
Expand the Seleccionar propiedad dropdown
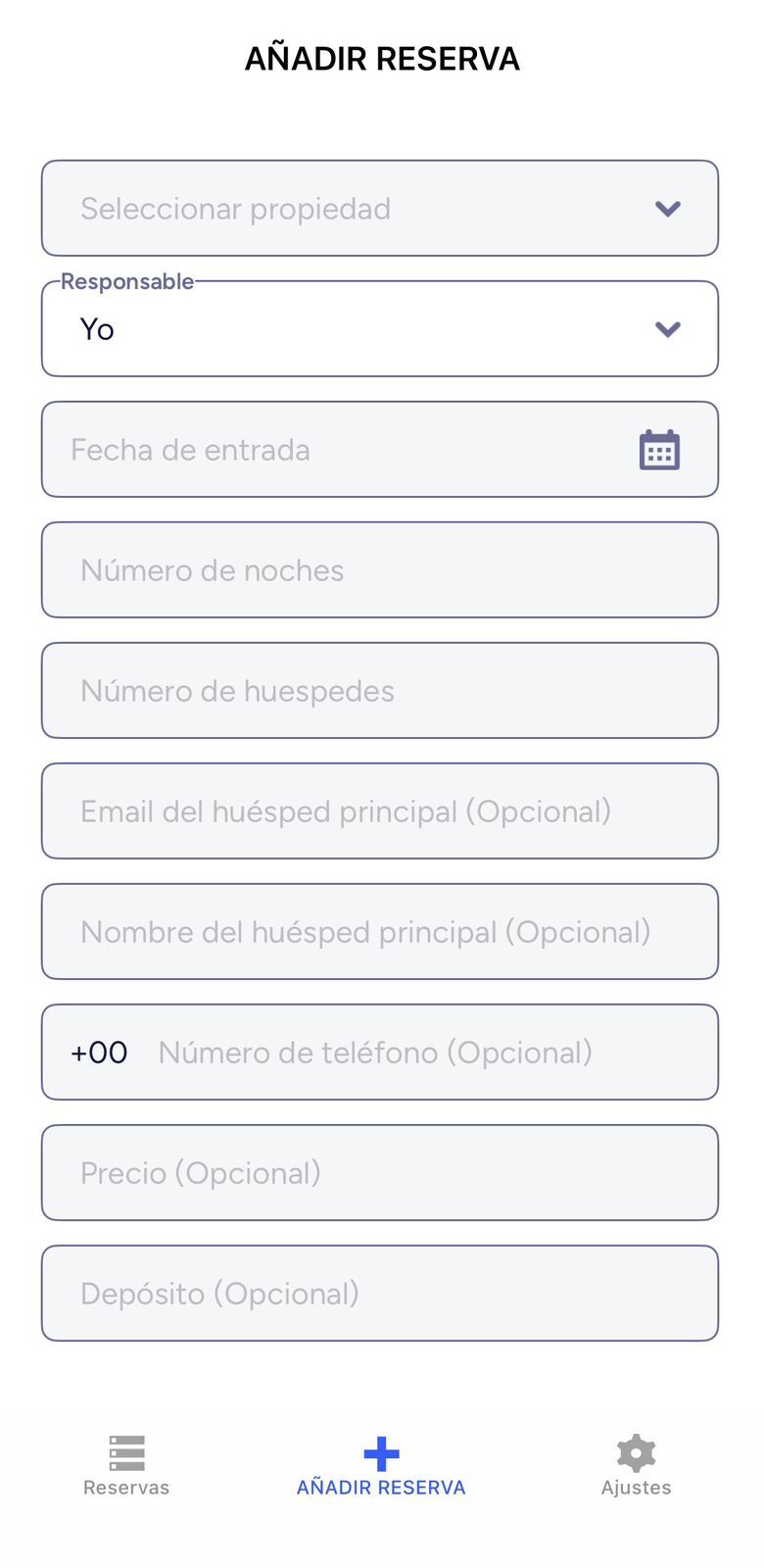380,209
